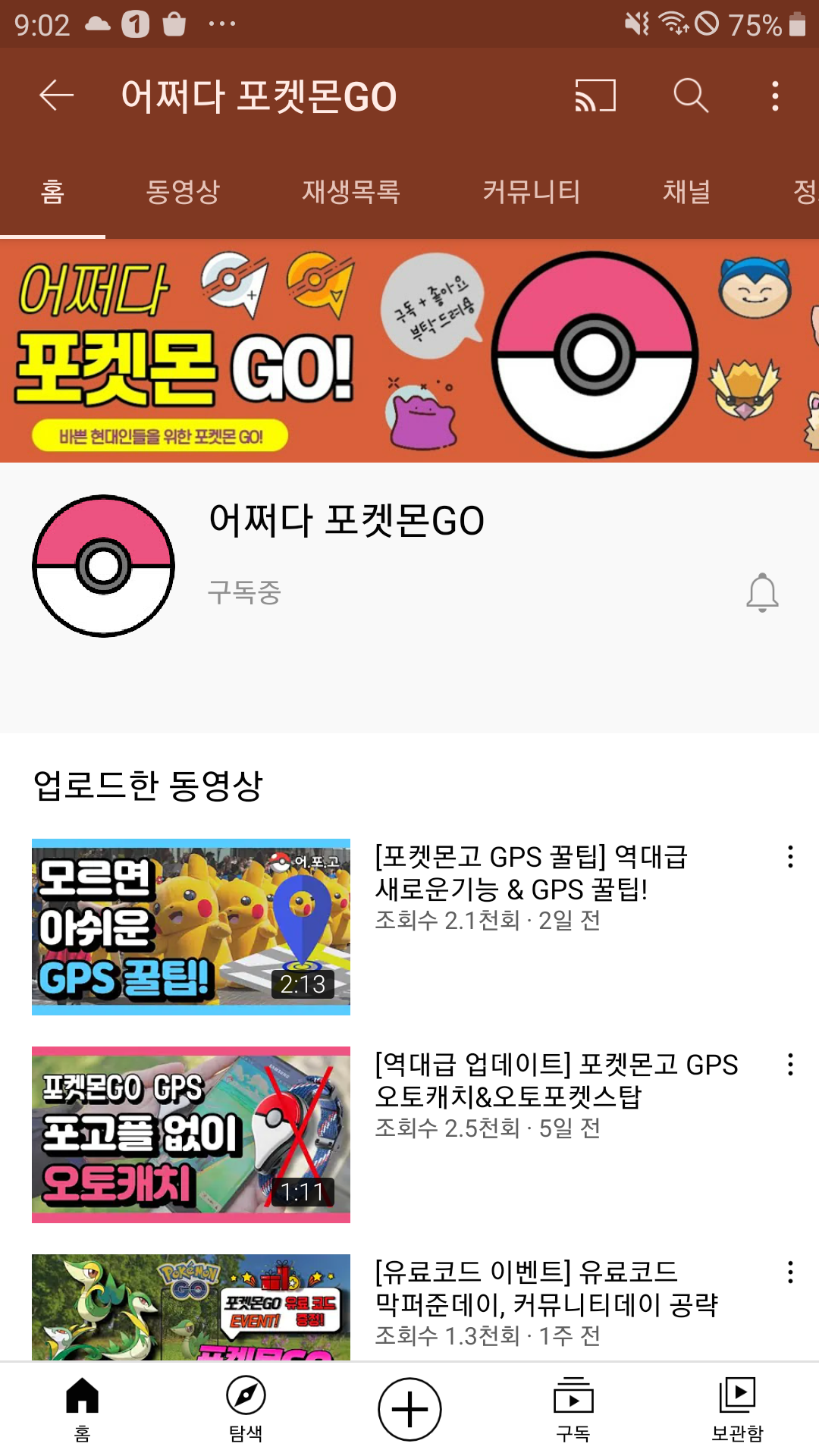Go back from the channel page

57,96
